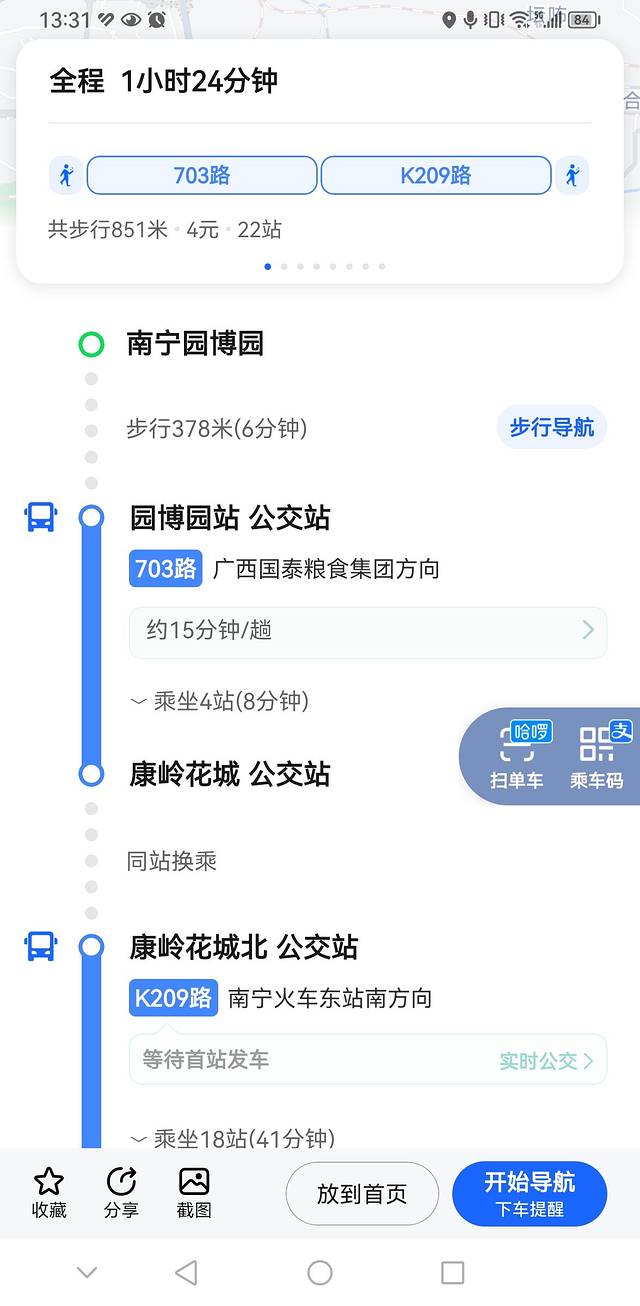The width and height of the screenshot is (640, 1306).
Task: Open 乘车码 ride QR code
Action: click(x=597, y=757)
